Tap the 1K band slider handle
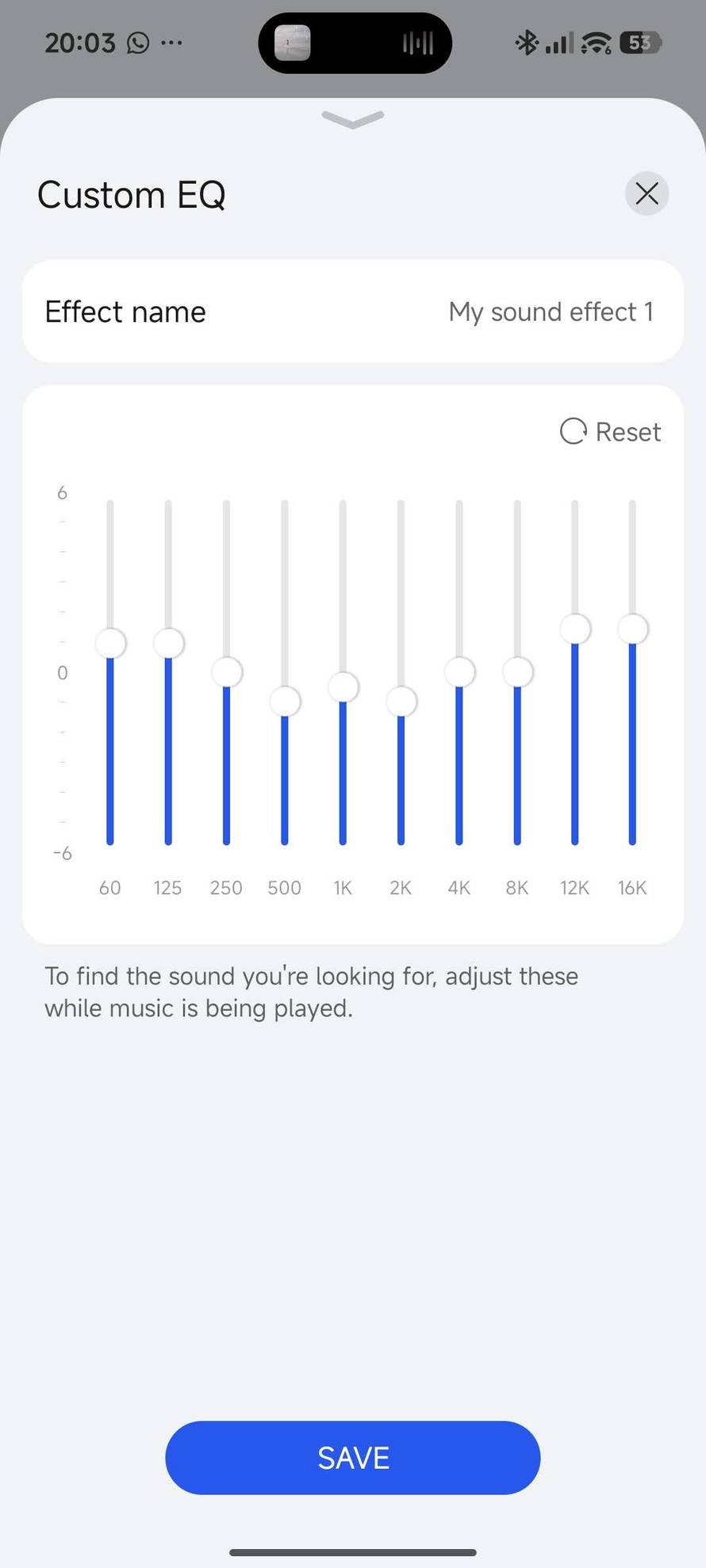Viewport: 706px width, 1568px height. 343,686
